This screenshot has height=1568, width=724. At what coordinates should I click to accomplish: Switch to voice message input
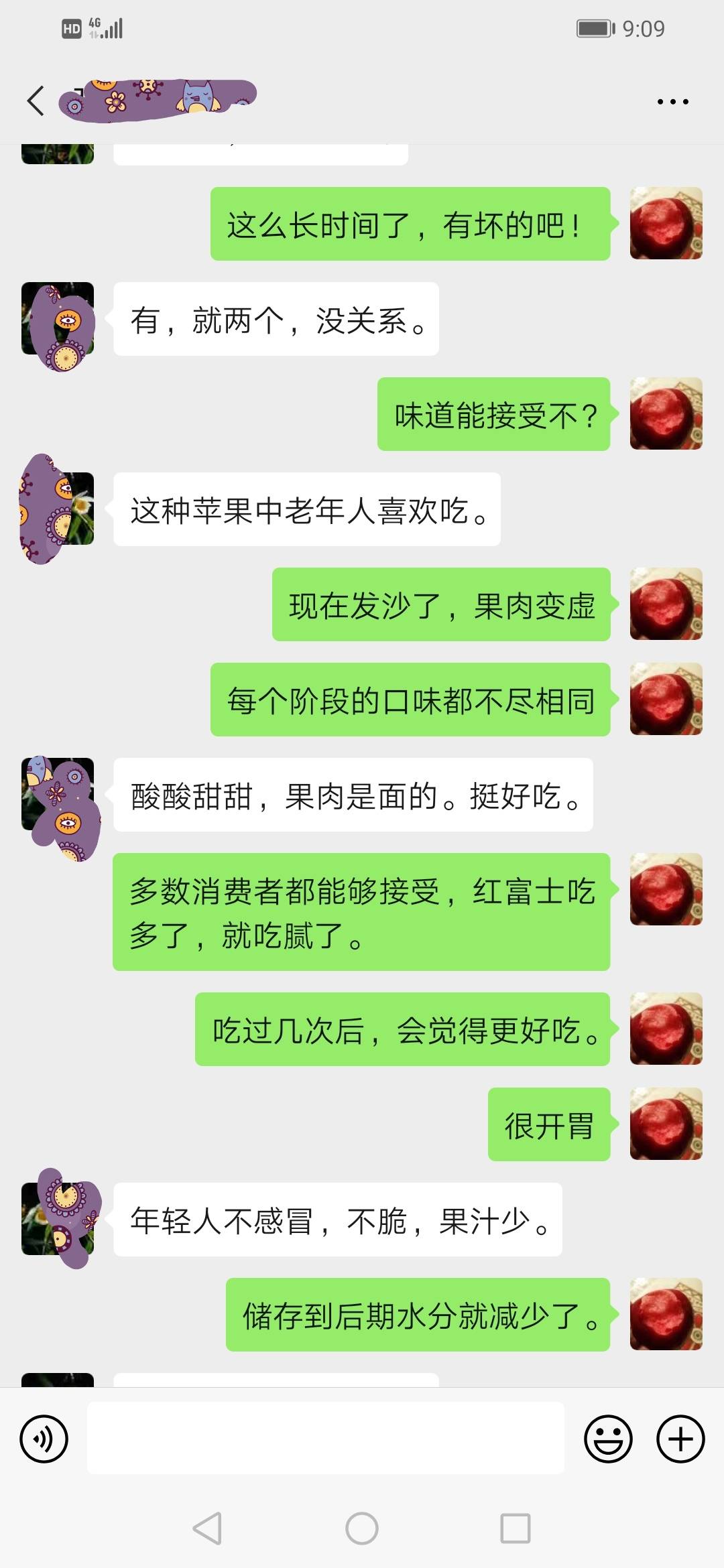pyautogui.click(x=44, y=1439)
